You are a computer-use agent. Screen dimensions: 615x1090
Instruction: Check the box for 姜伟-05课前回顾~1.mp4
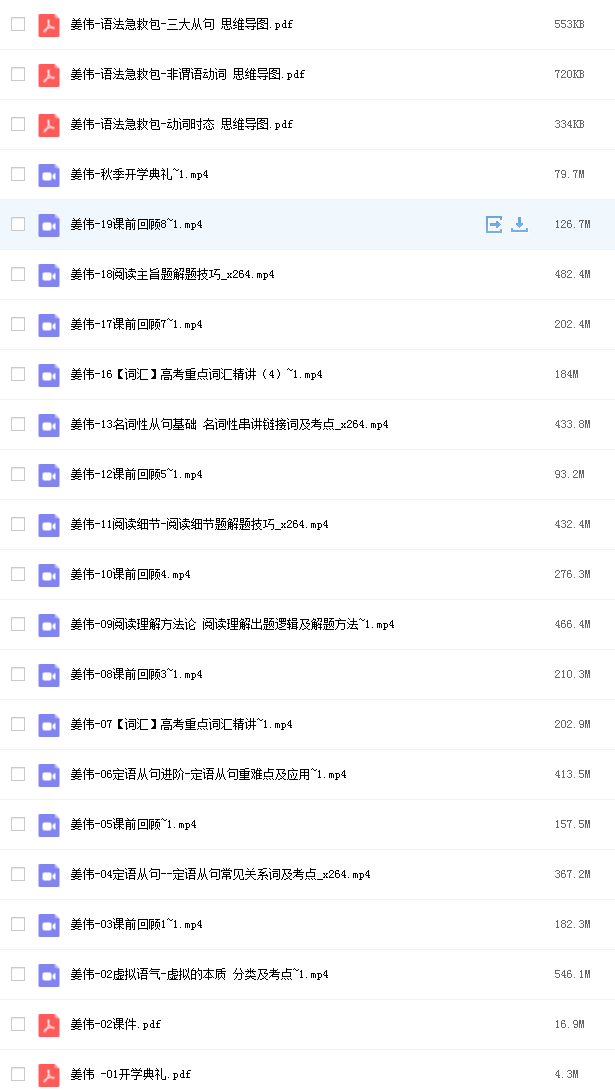(x=18, y=825)
